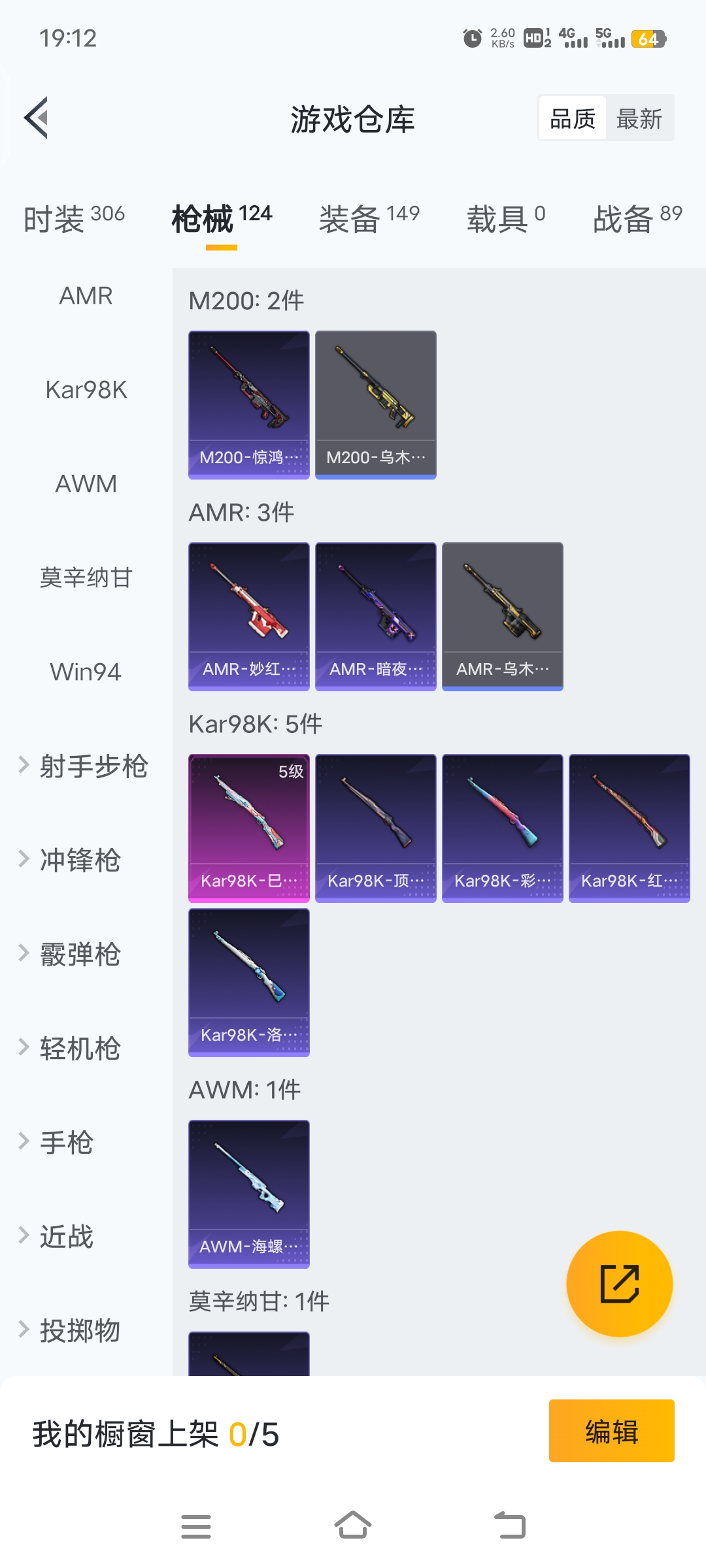Viewport: 706px width, 1568px height.
Task: Open the 装备 tab
Action: click(x=369, y=218)
